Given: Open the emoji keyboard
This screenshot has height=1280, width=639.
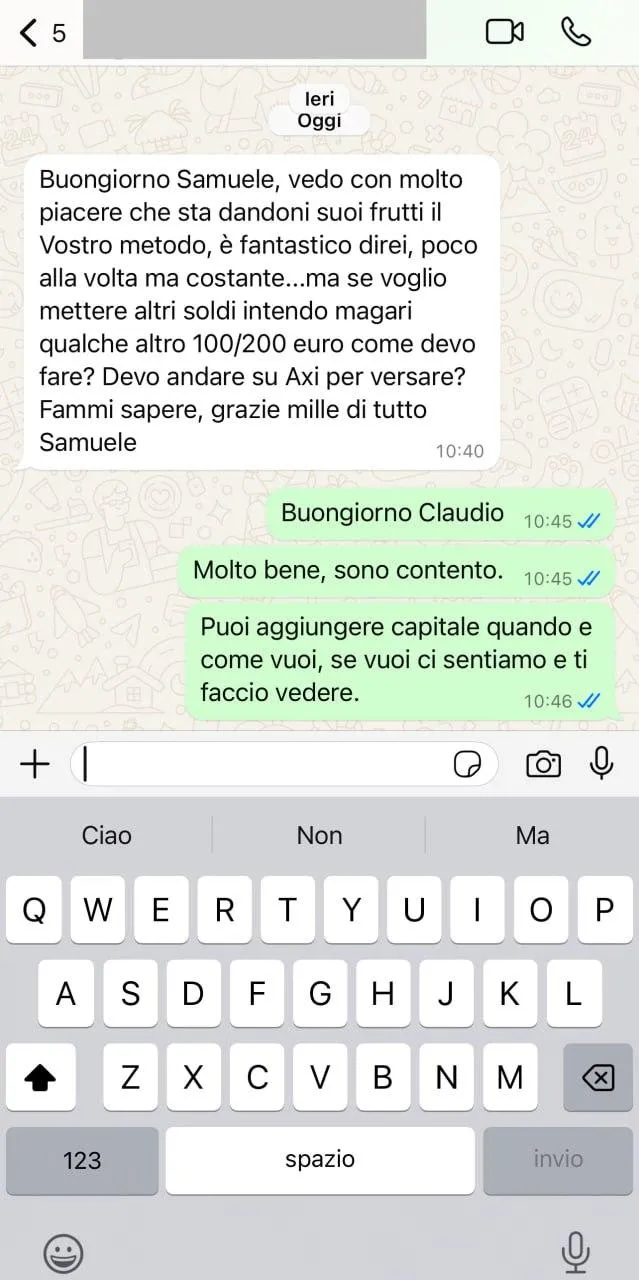Looking at the screenshot, I should pyautogui.click(x=63, y=1253).
